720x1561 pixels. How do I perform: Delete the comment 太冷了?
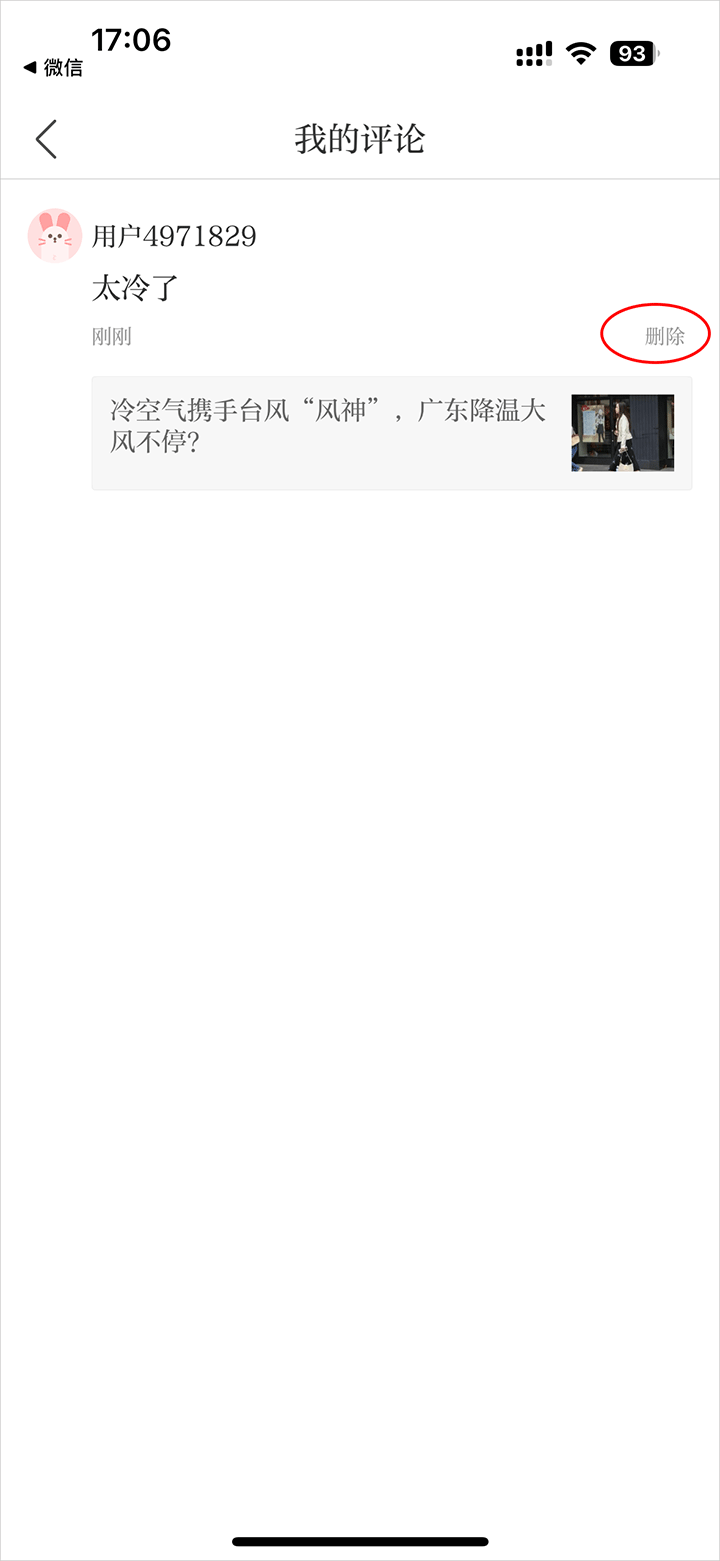tap(664, 336)
